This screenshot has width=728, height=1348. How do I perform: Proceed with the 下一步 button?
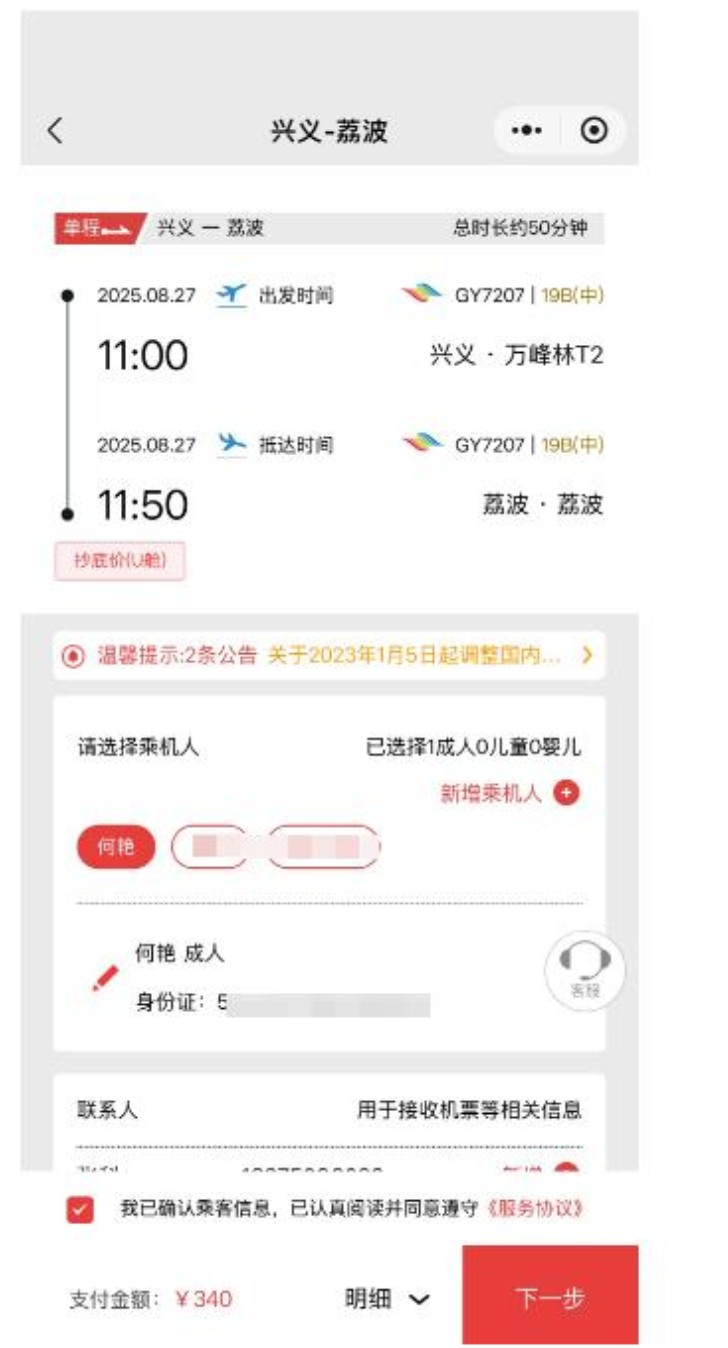click(550, 1298)
